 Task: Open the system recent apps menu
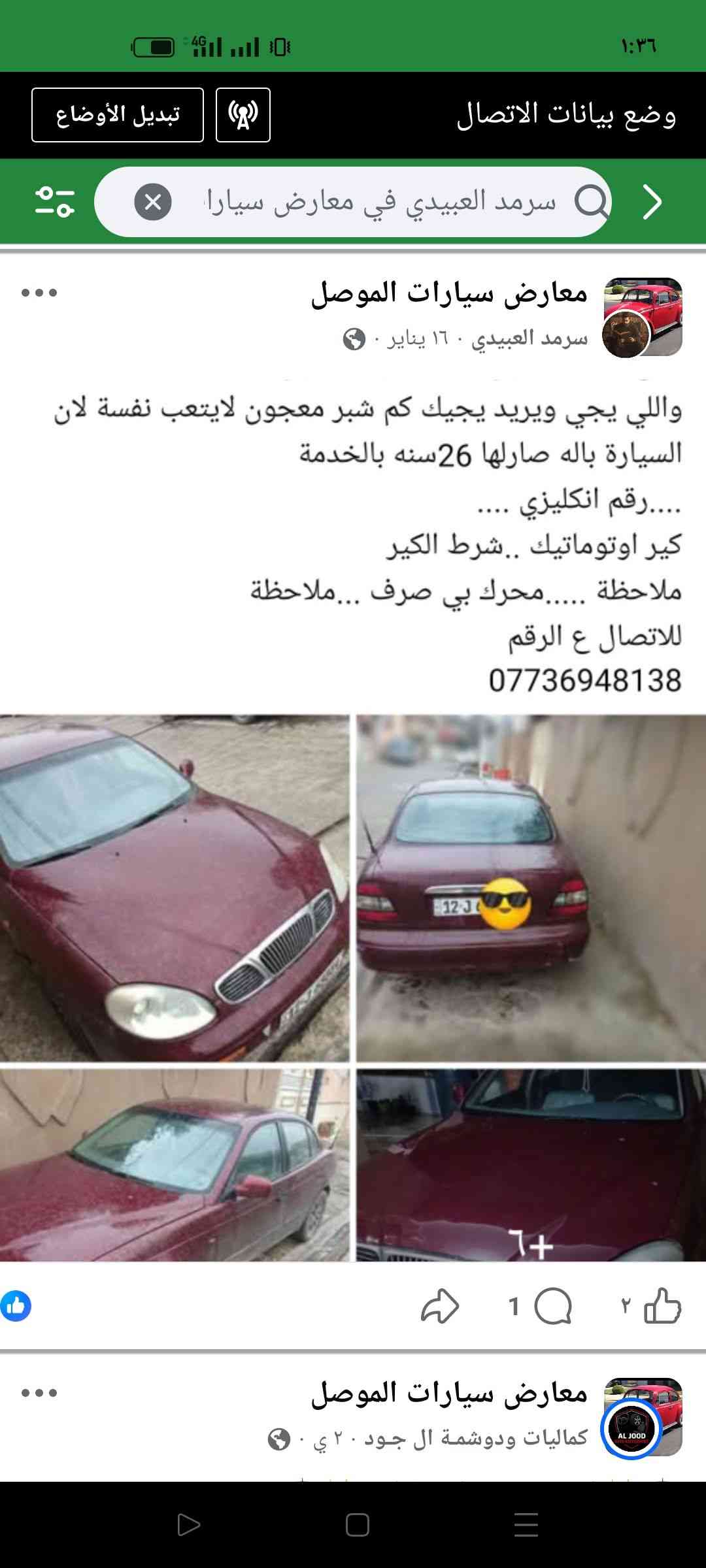coord(526,1525)
